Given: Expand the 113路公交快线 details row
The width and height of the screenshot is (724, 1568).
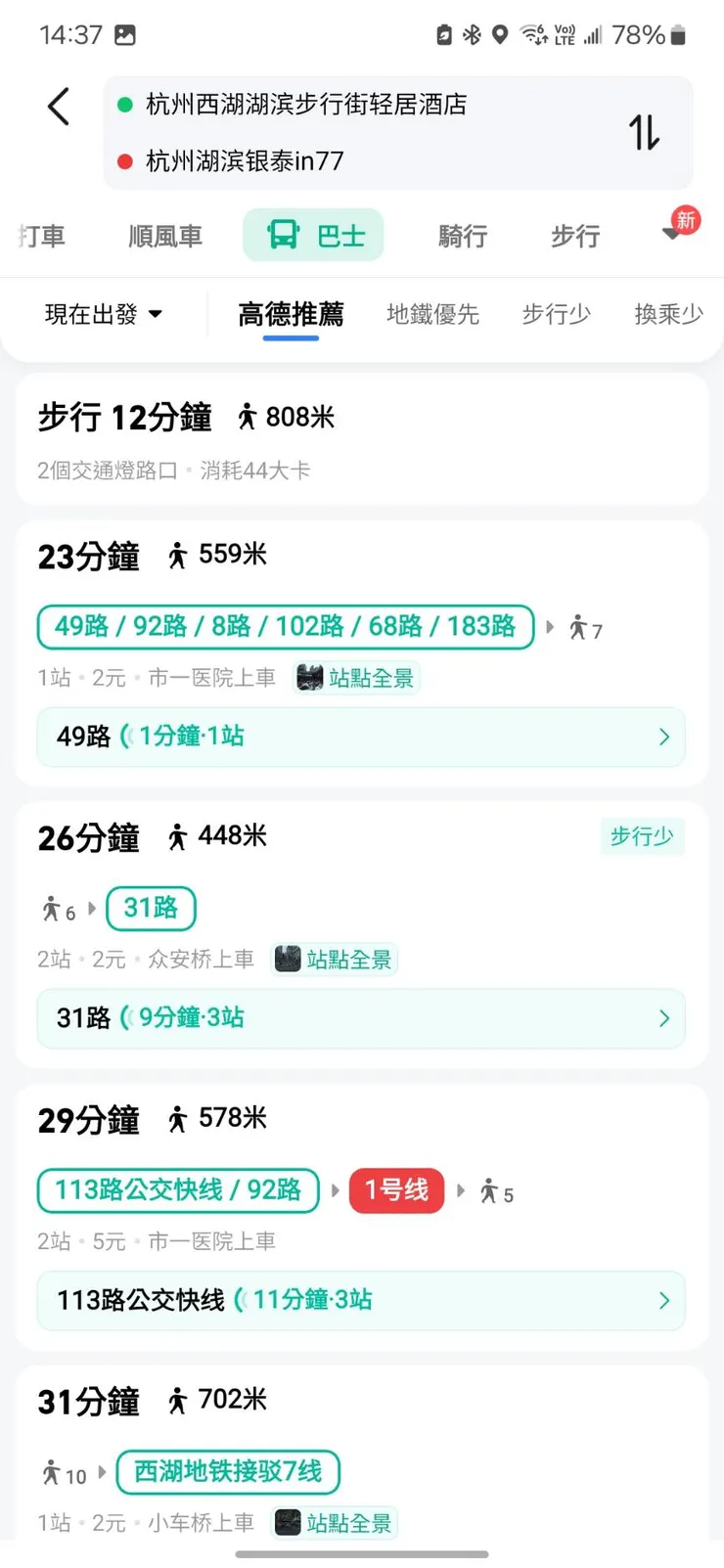Looking at the screenshot, I should tap(360, 1301).
